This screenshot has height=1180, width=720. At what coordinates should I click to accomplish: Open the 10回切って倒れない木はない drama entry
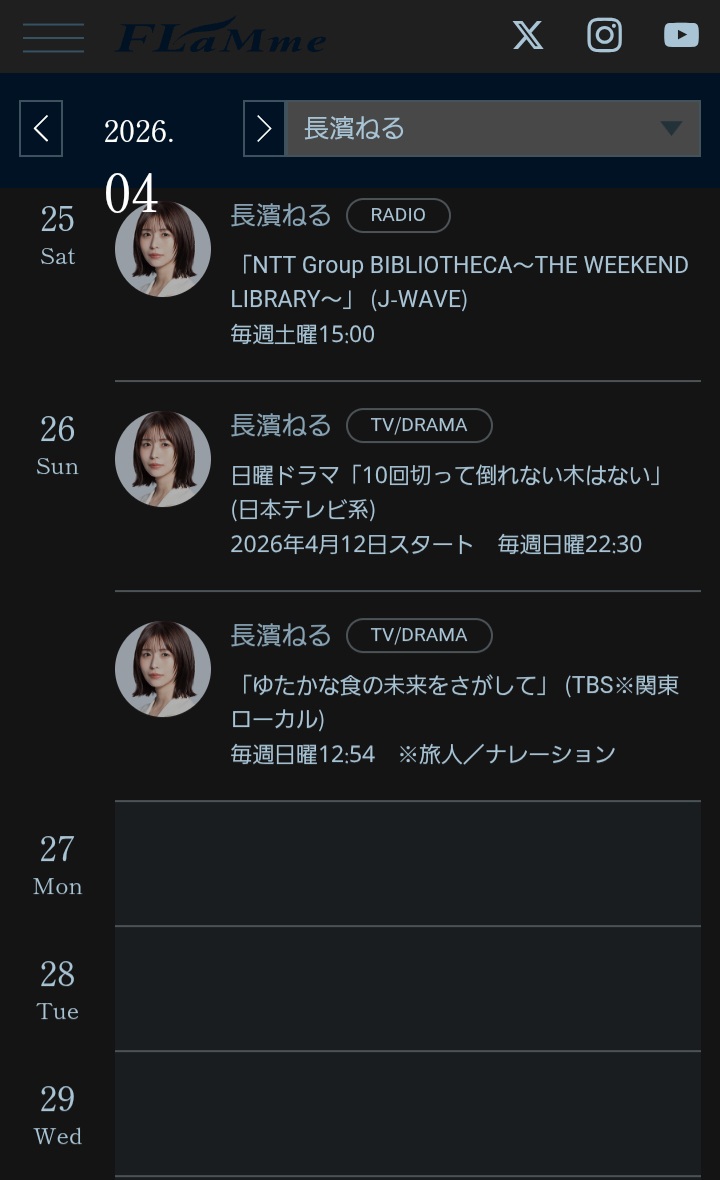click(x=446, y=492)
